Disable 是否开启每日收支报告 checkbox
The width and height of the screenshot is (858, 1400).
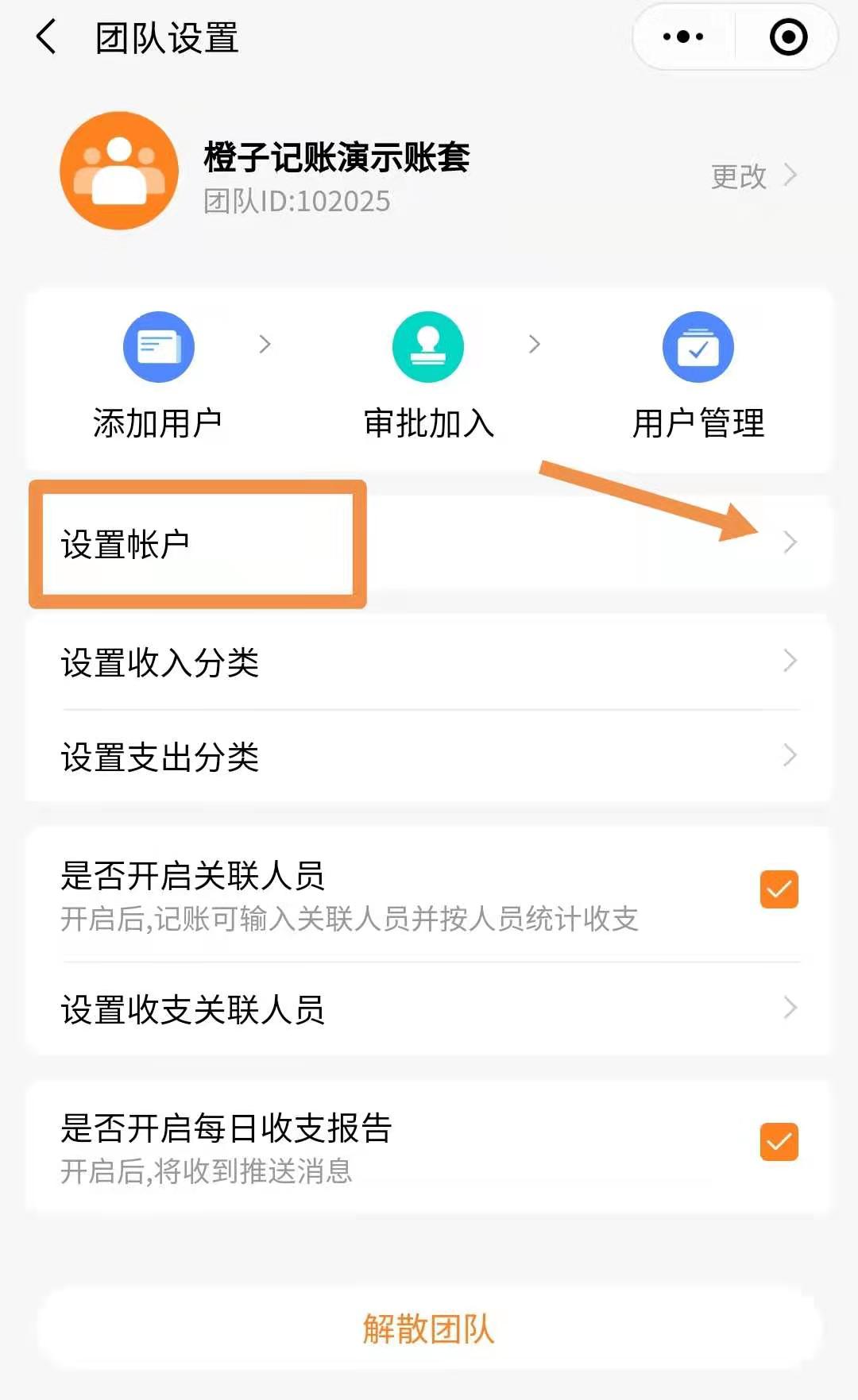779,1142
